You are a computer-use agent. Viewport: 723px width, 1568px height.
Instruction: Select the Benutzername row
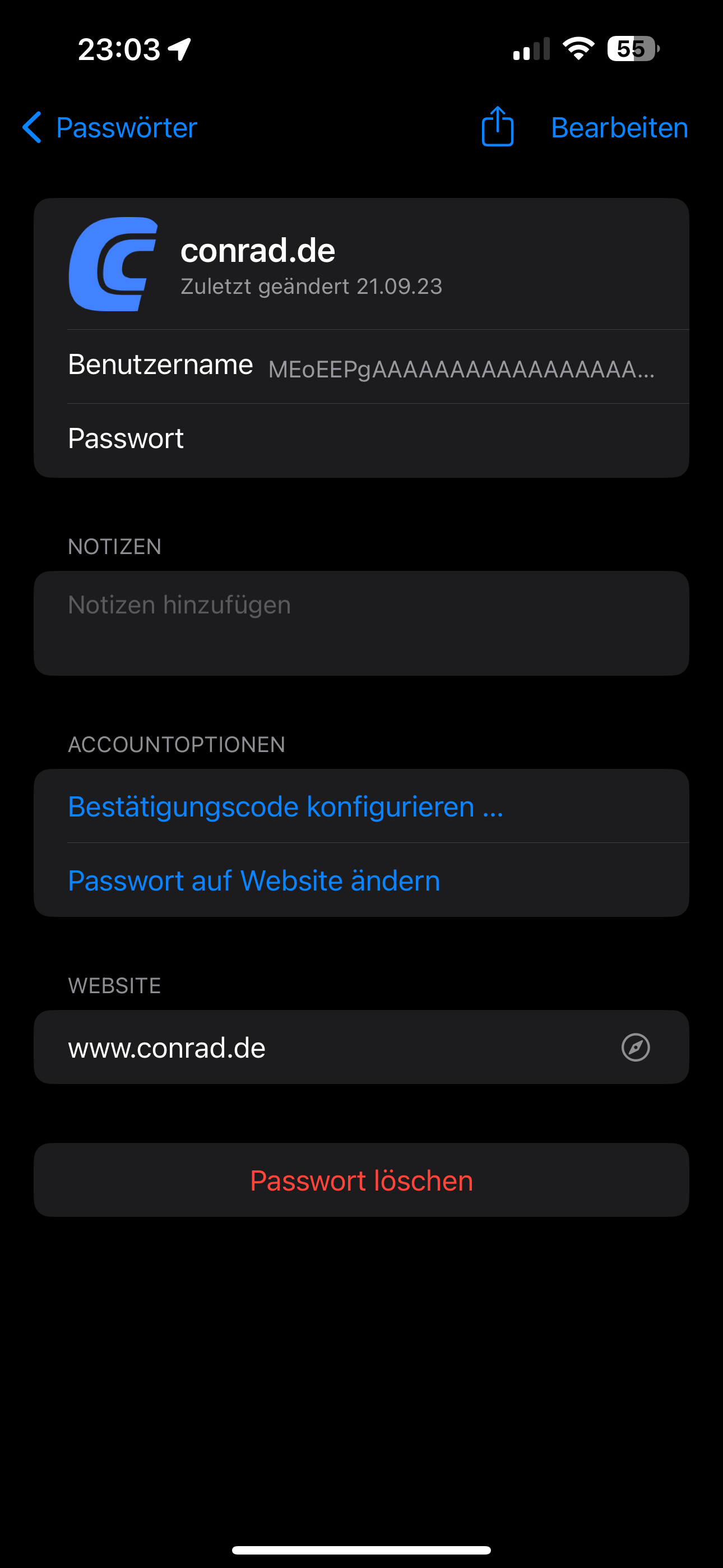tap(361, 366)
